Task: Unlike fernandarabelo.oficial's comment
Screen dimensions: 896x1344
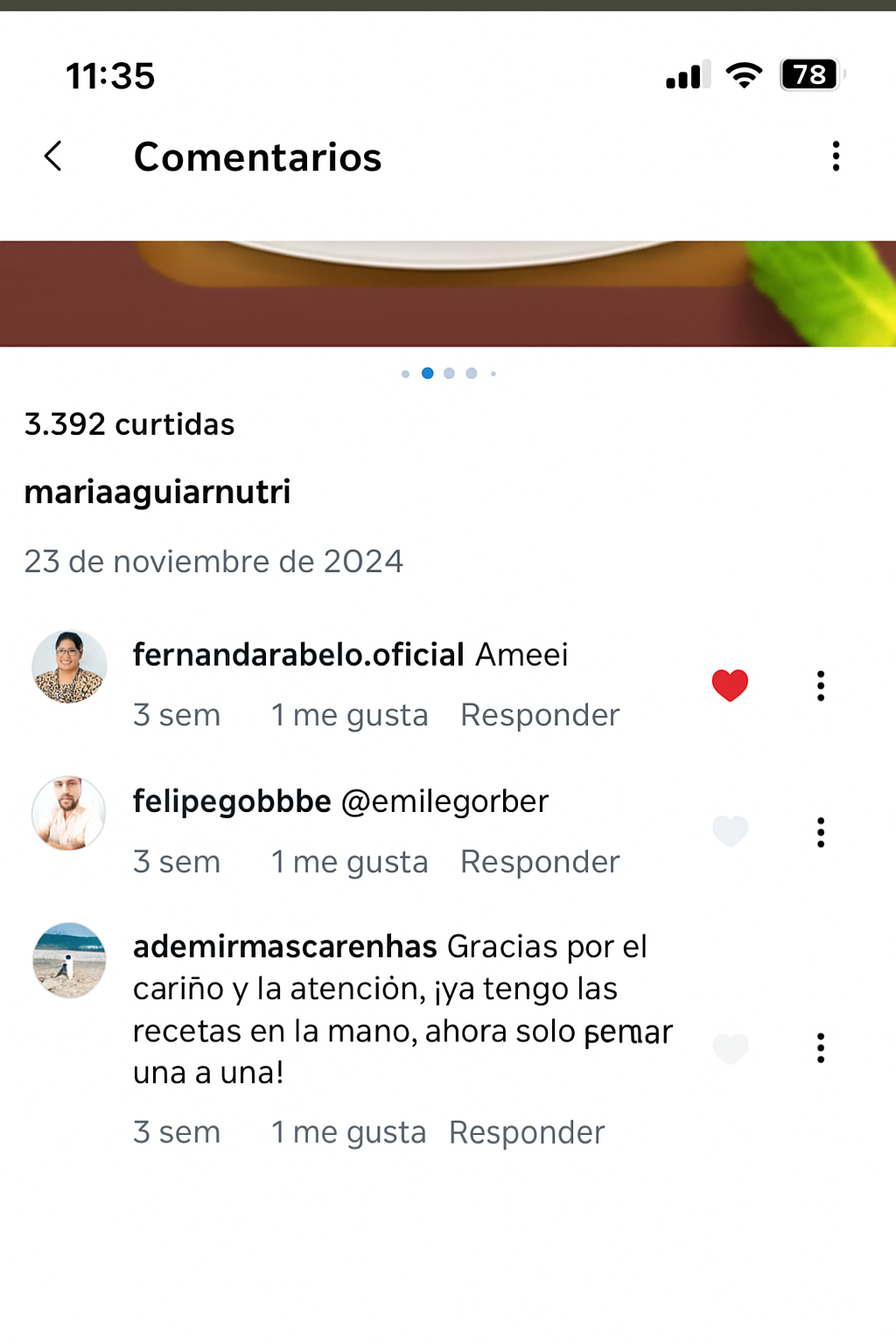Action: pos(730,685)
